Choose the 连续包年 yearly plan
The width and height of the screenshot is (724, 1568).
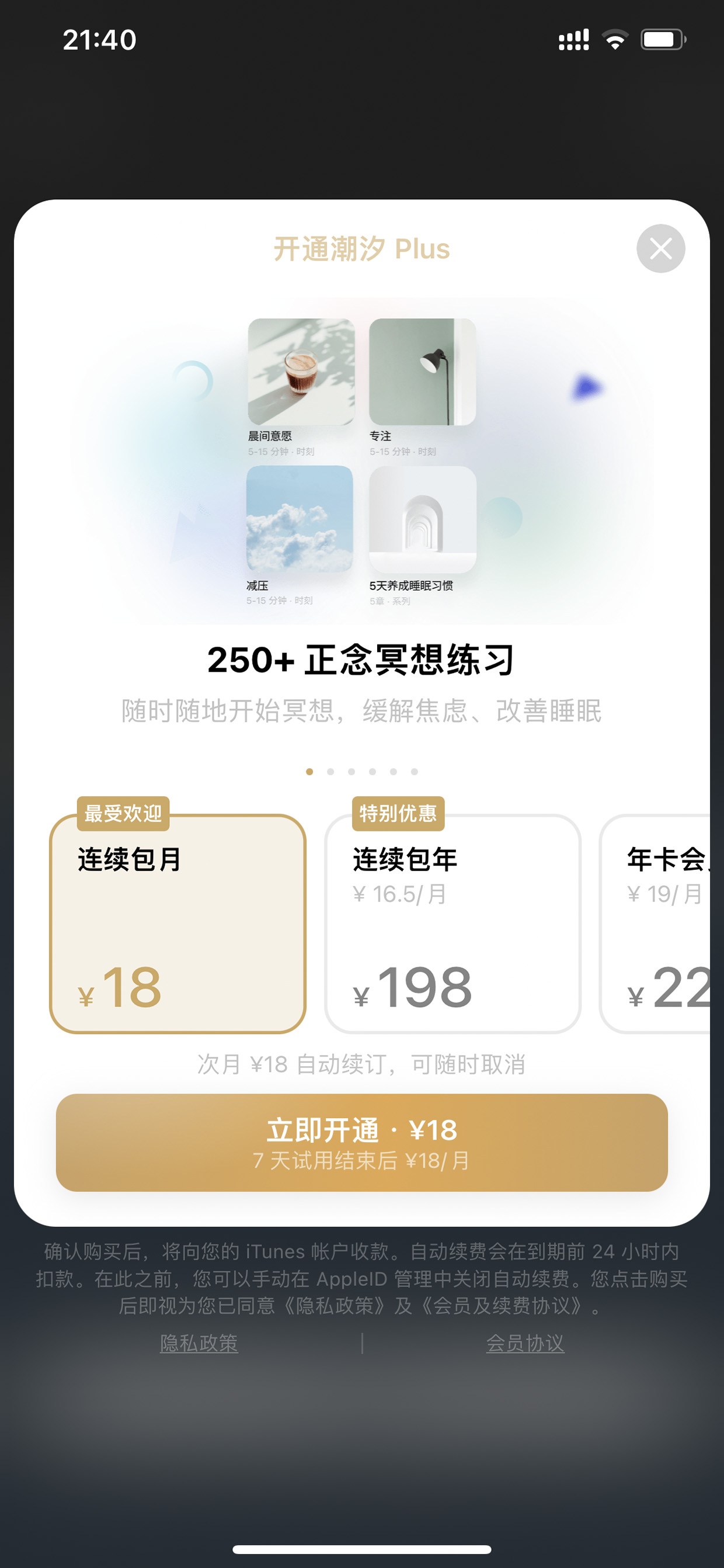click(452, 924)
